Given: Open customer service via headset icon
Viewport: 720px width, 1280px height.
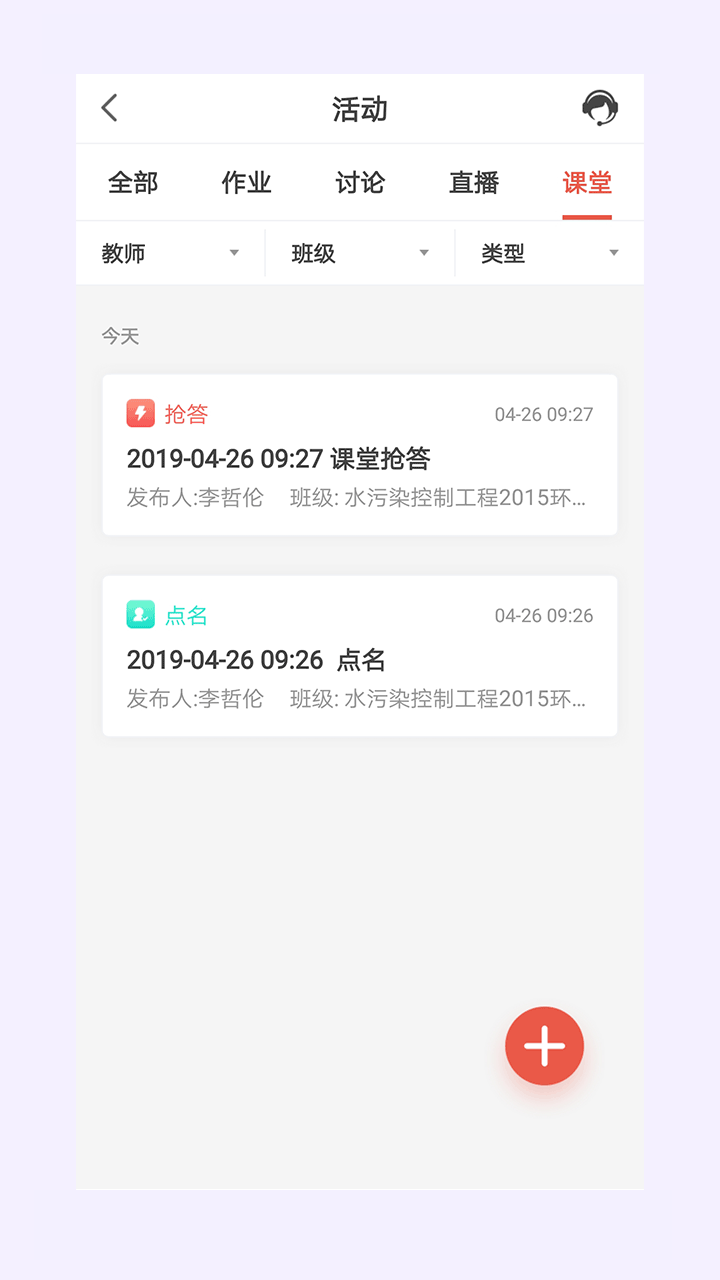Looking at the screenshot, I should (x=601, y=107).
